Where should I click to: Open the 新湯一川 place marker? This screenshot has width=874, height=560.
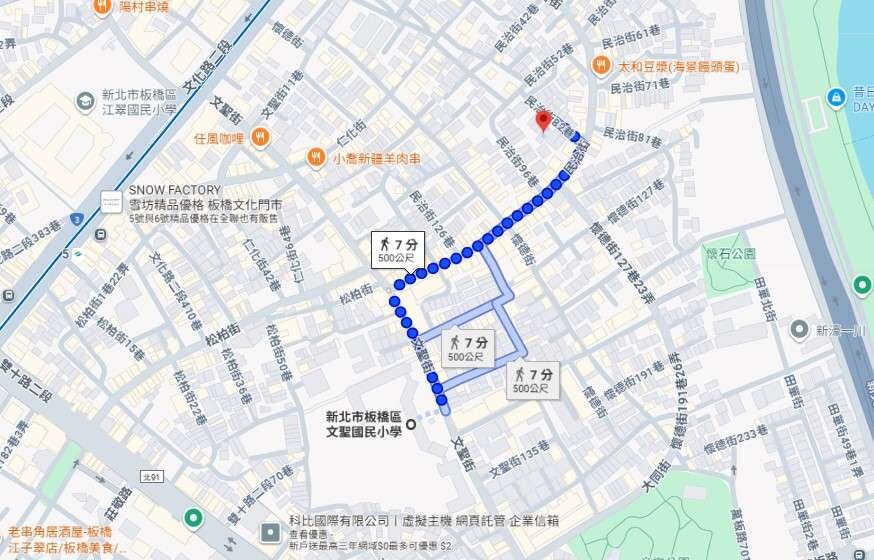pos(799,329)
